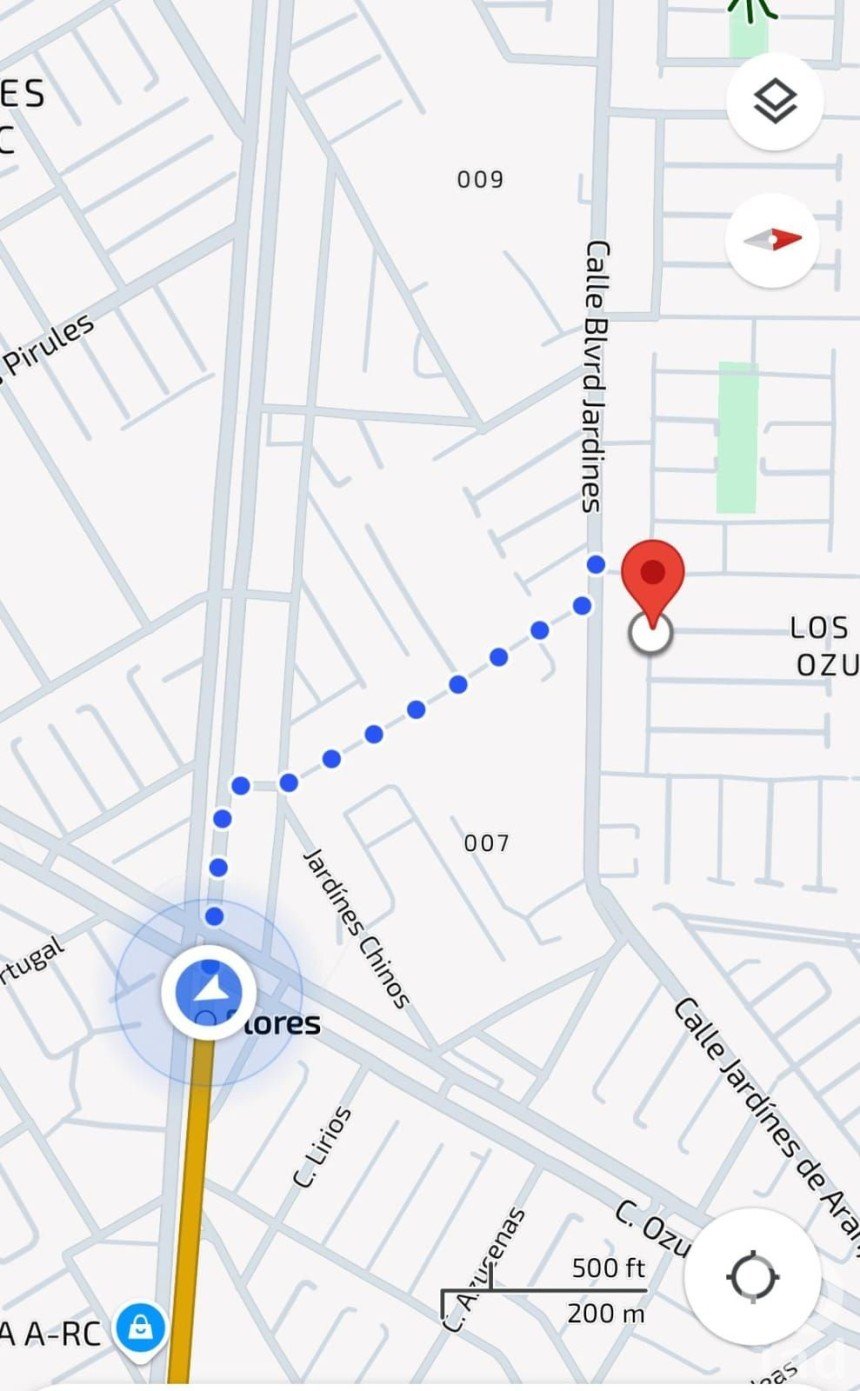
Task: Open the map layers selector
Action: [x=775, y=102]
